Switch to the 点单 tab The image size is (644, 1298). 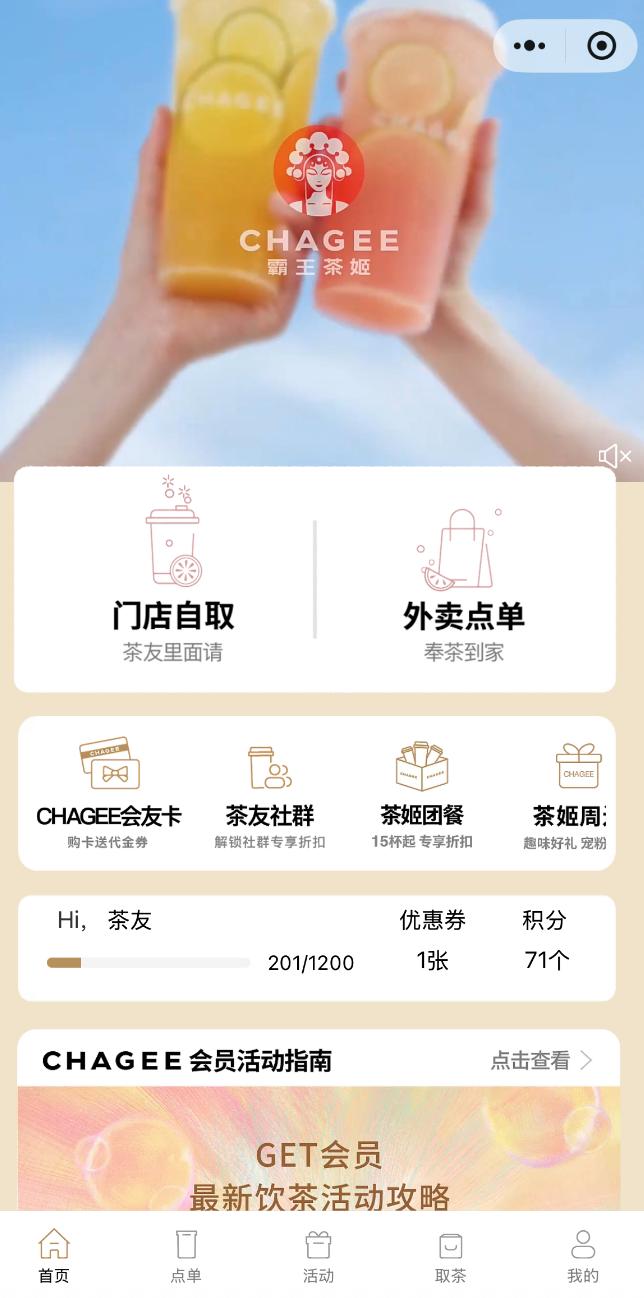(186, 1256)
